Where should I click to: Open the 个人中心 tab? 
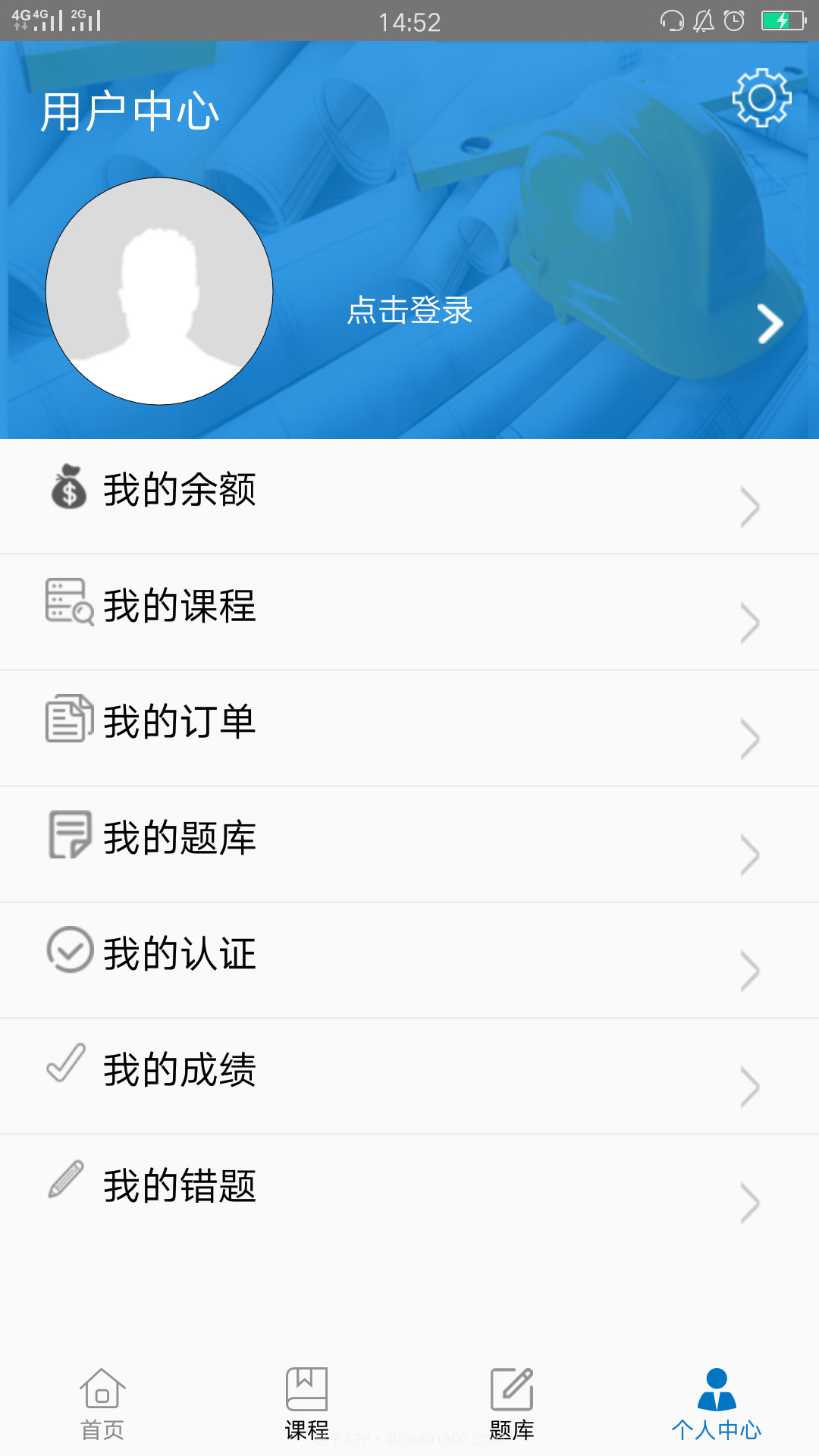[717, 1410]
